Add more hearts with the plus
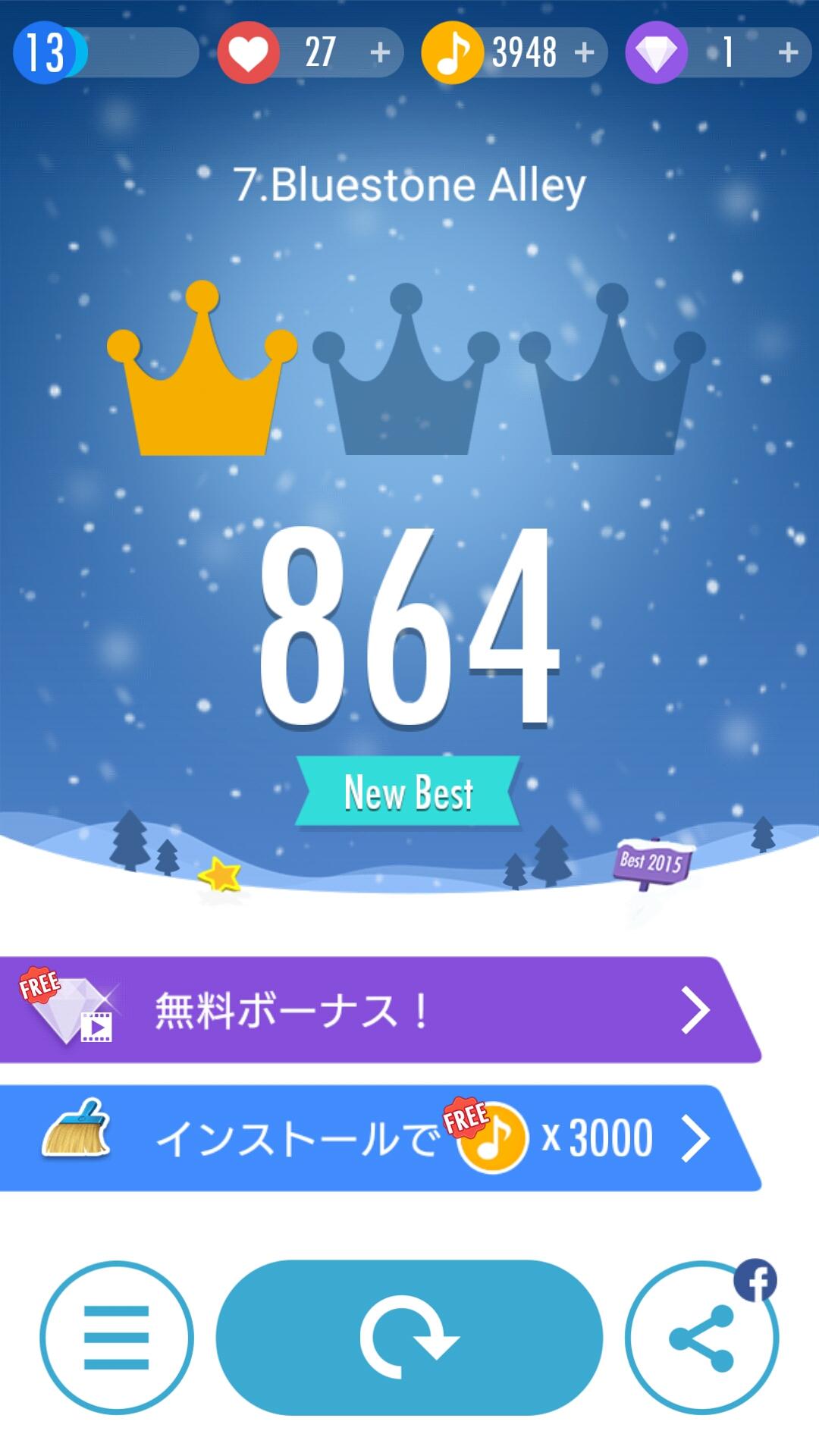 click(378, 52)
